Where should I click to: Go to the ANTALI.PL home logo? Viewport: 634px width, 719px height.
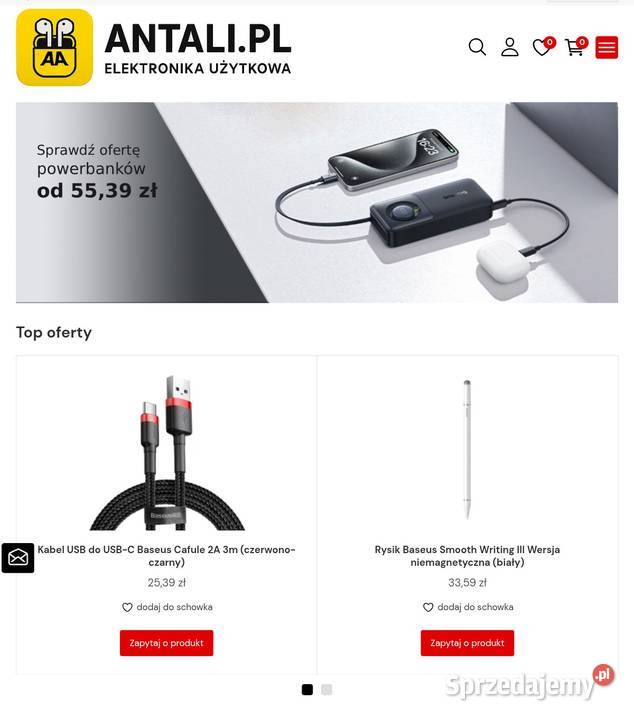155,47
